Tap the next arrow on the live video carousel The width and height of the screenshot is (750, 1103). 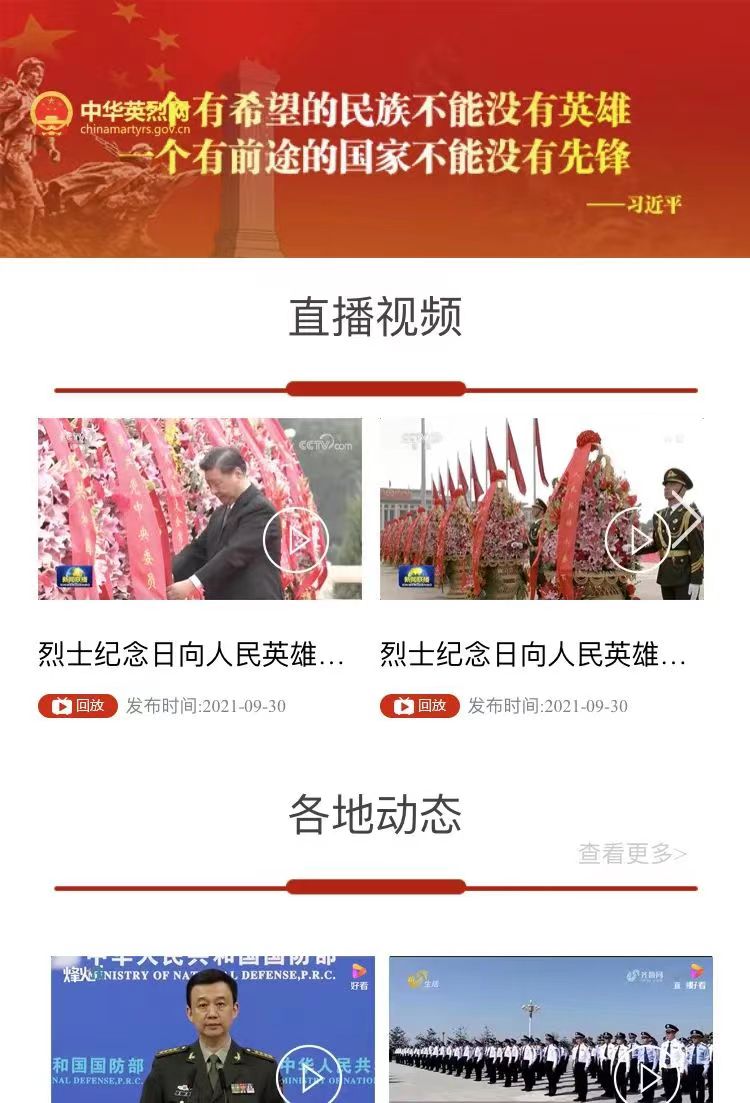click(686, 519)
